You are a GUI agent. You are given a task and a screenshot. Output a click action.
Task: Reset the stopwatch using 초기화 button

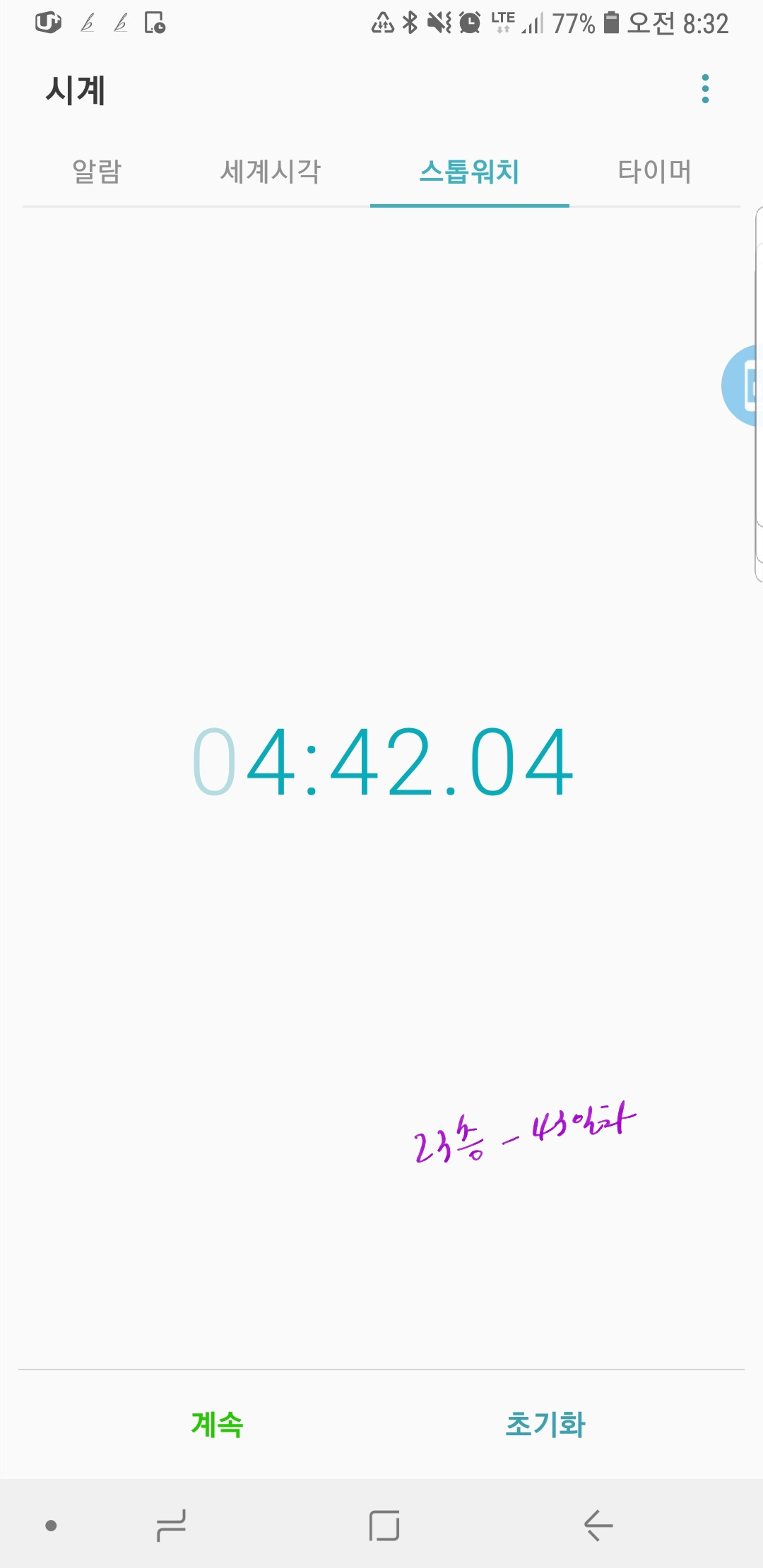[x=544, y=1425]
